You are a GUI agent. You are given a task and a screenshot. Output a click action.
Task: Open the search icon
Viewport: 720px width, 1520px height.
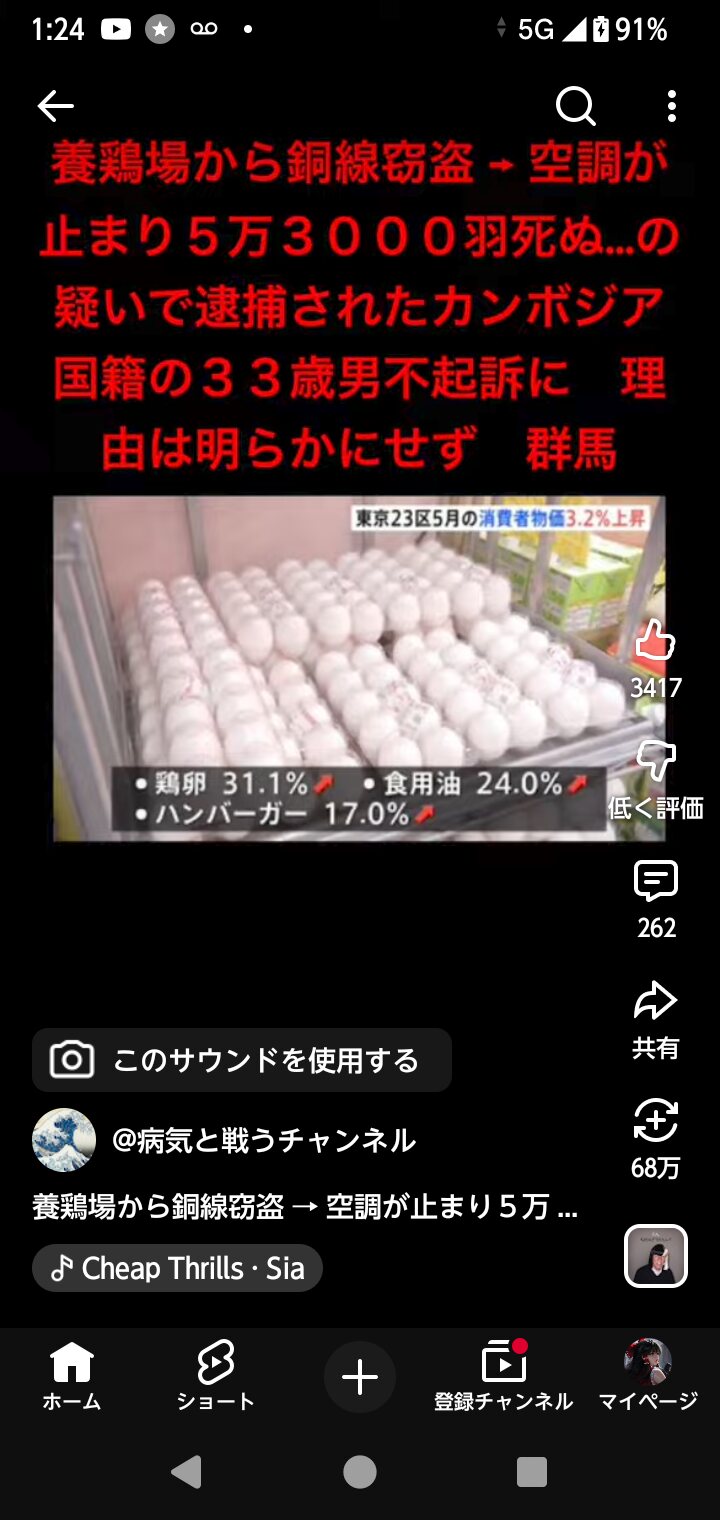coord(576,106)
